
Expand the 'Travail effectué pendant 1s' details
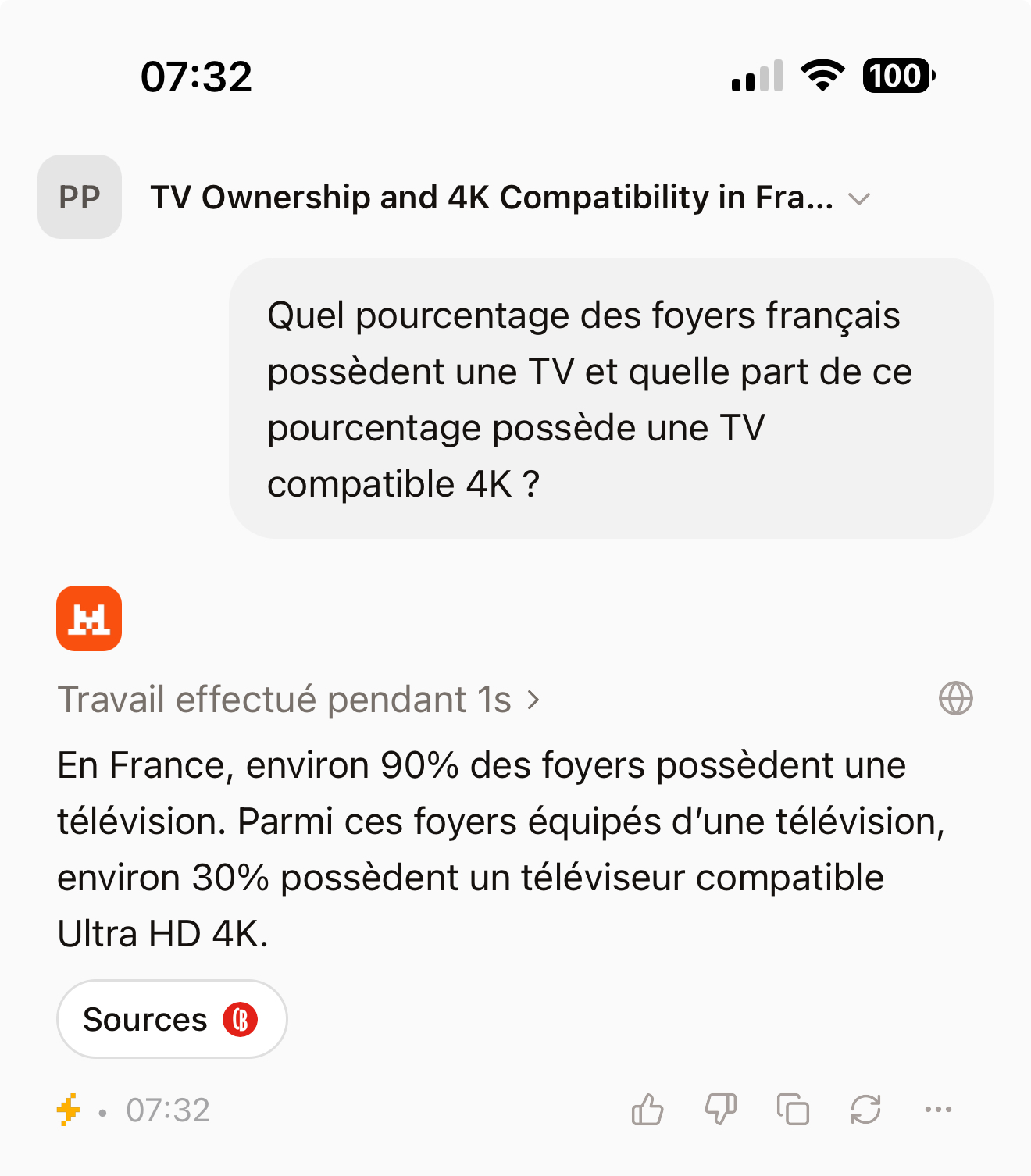(x=298, y=700)
